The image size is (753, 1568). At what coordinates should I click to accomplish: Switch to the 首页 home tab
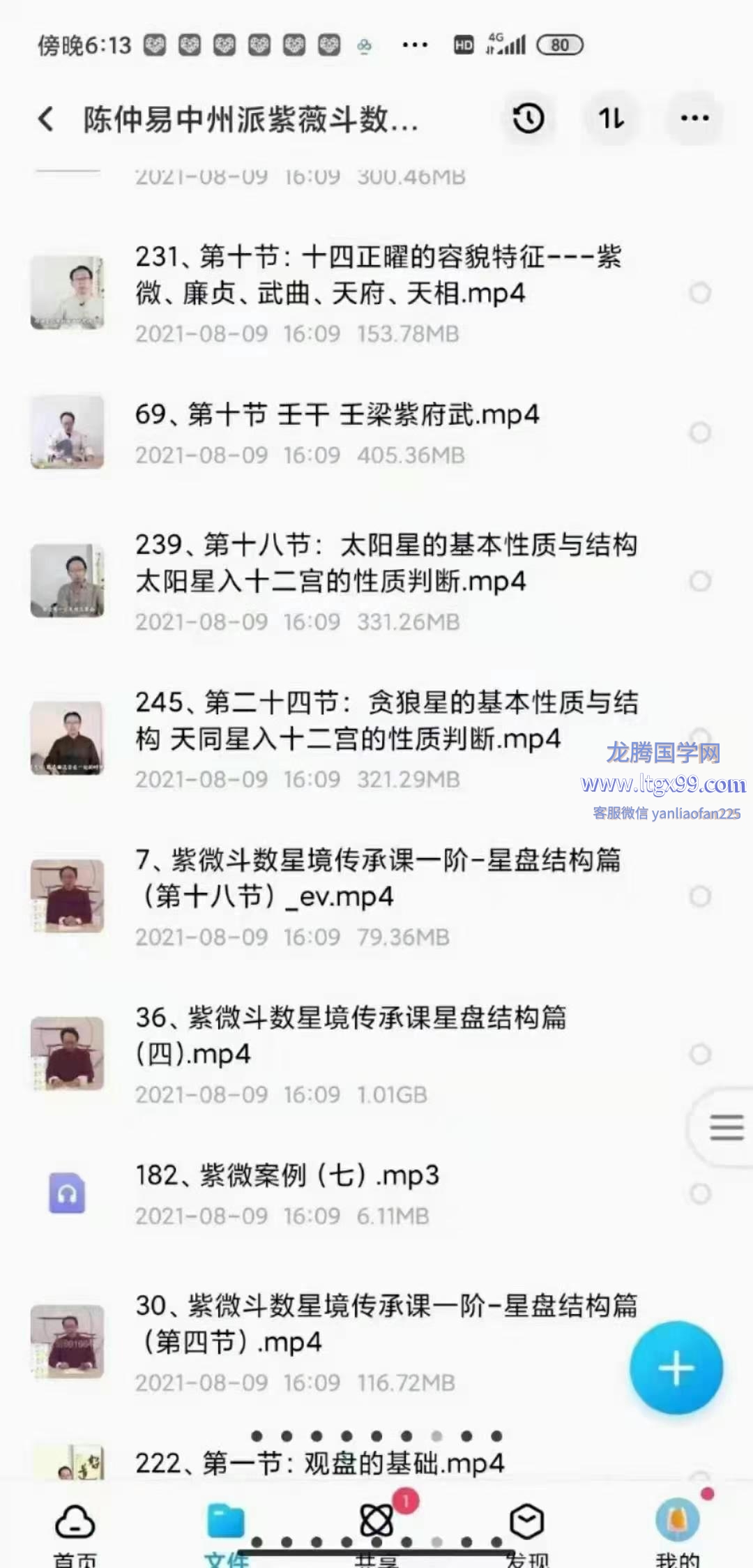pyautogui.click(x=75, y=1531)
